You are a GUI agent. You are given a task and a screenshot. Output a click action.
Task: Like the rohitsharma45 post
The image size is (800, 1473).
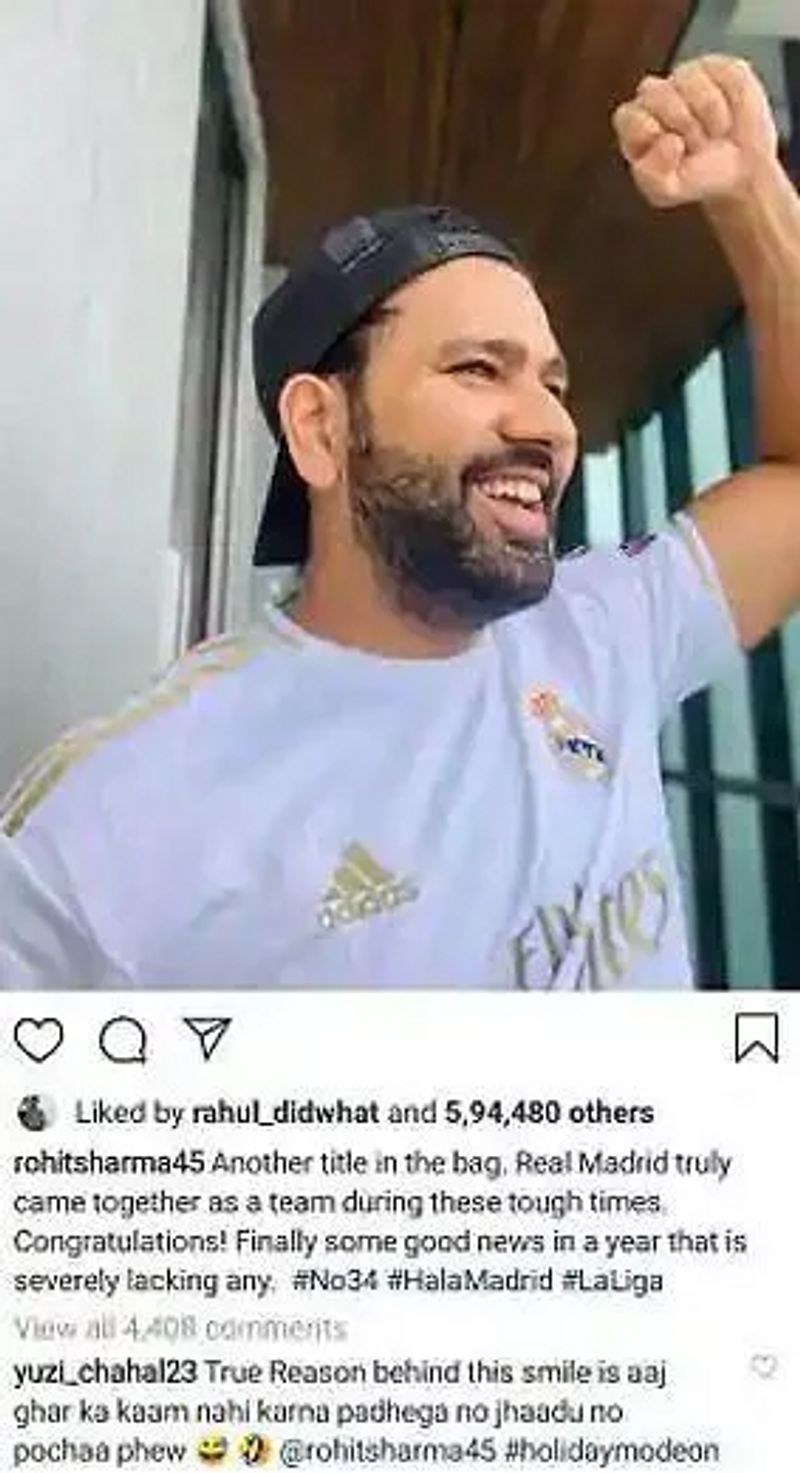pos(38,1040)
